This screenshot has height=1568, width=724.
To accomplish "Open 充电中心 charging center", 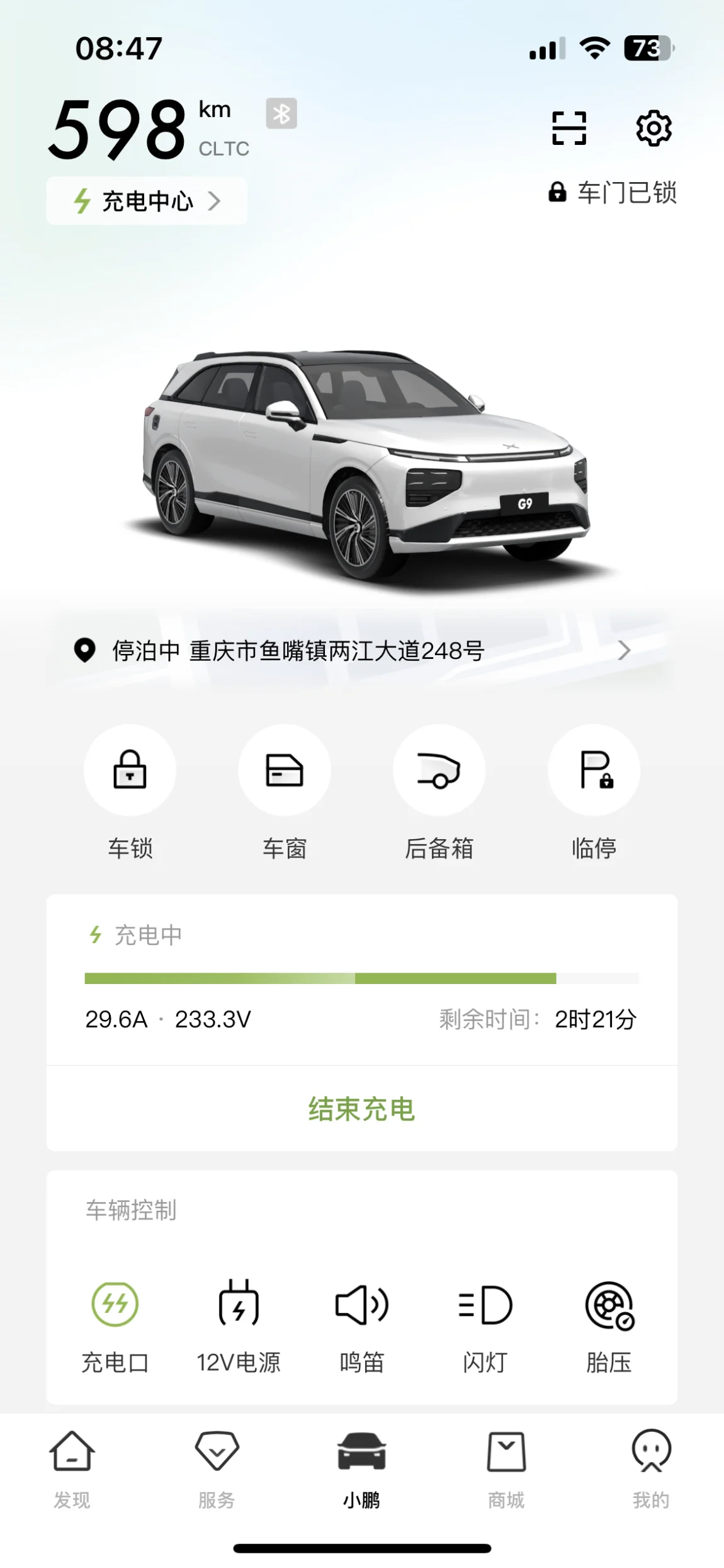I will [x=147, y=201].
